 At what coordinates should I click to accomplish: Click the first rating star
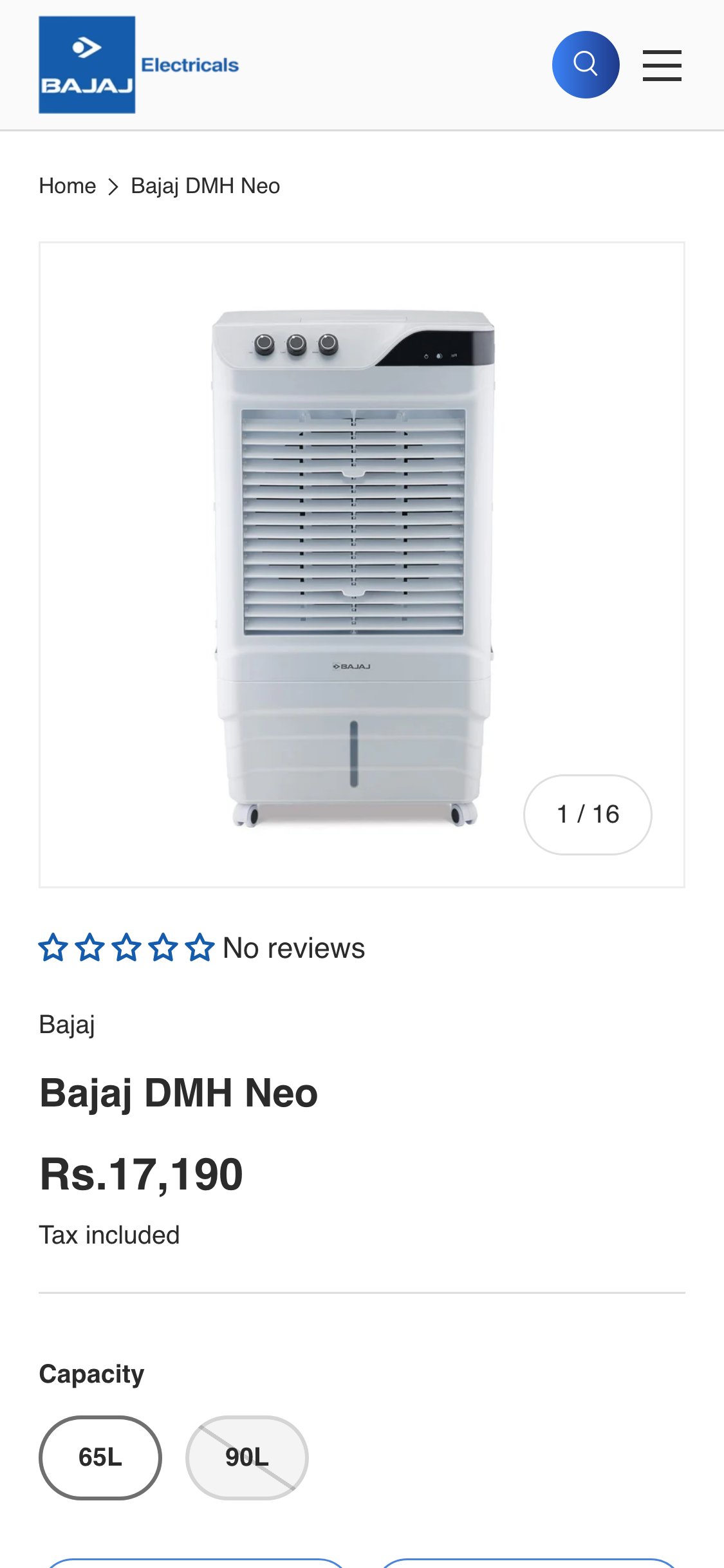click(55, 947)
